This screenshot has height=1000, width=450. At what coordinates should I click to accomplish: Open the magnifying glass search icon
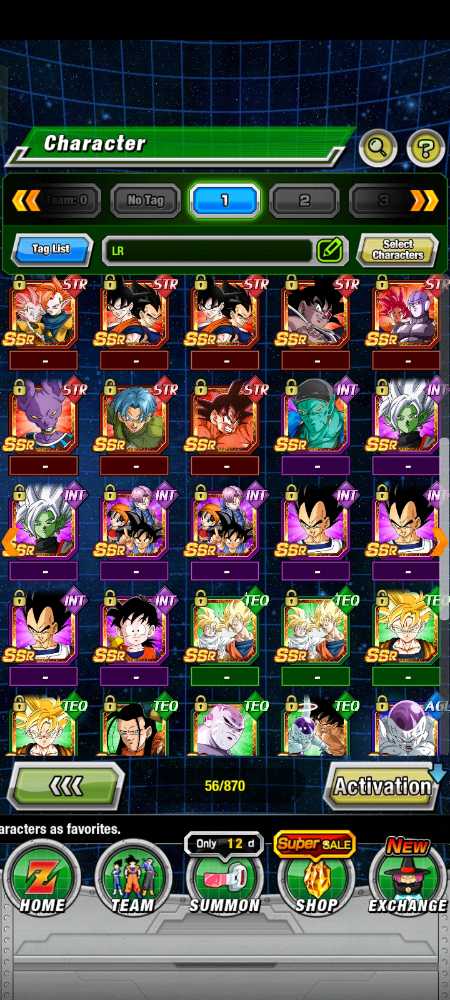(x=377, y=148)
